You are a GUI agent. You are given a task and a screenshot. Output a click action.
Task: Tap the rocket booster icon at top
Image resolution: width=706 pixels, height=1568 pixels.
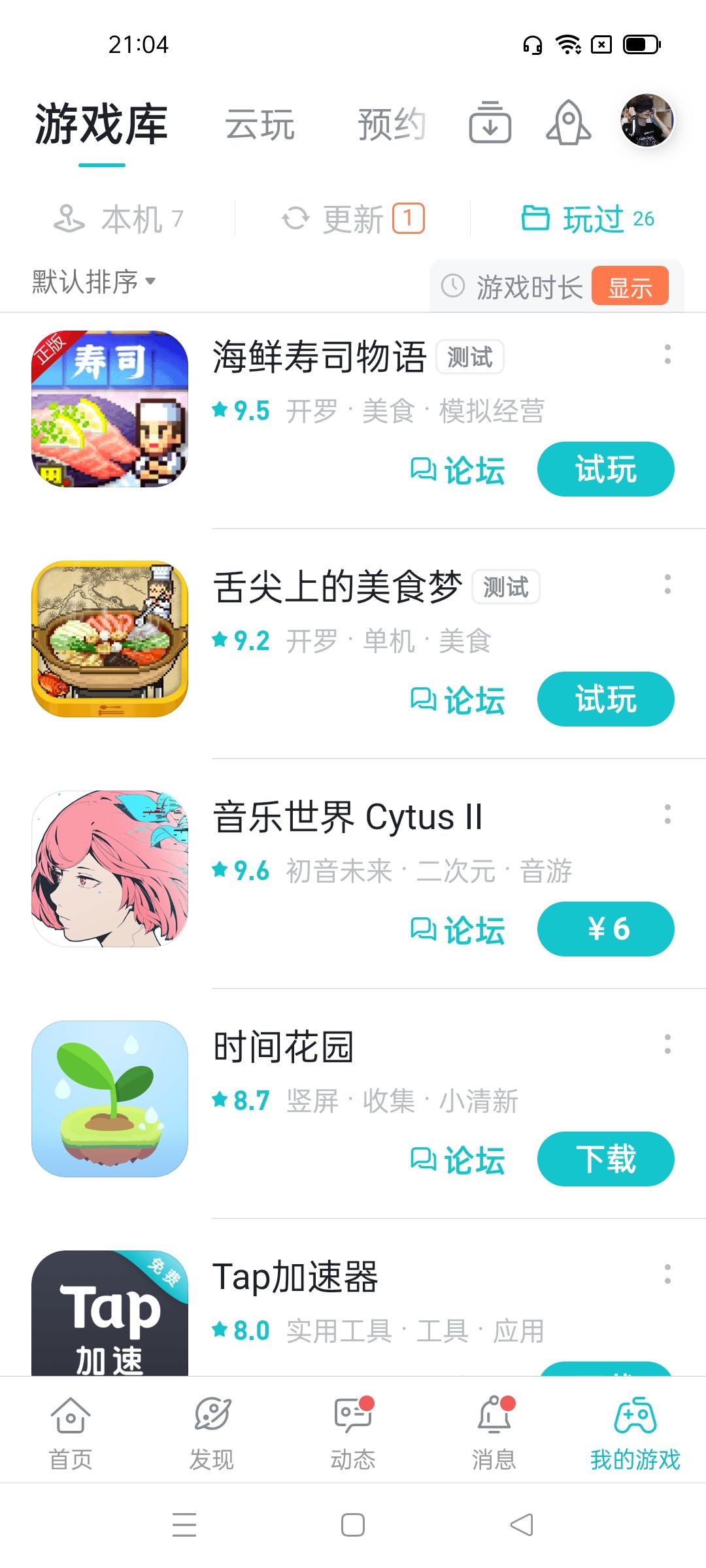569,124
